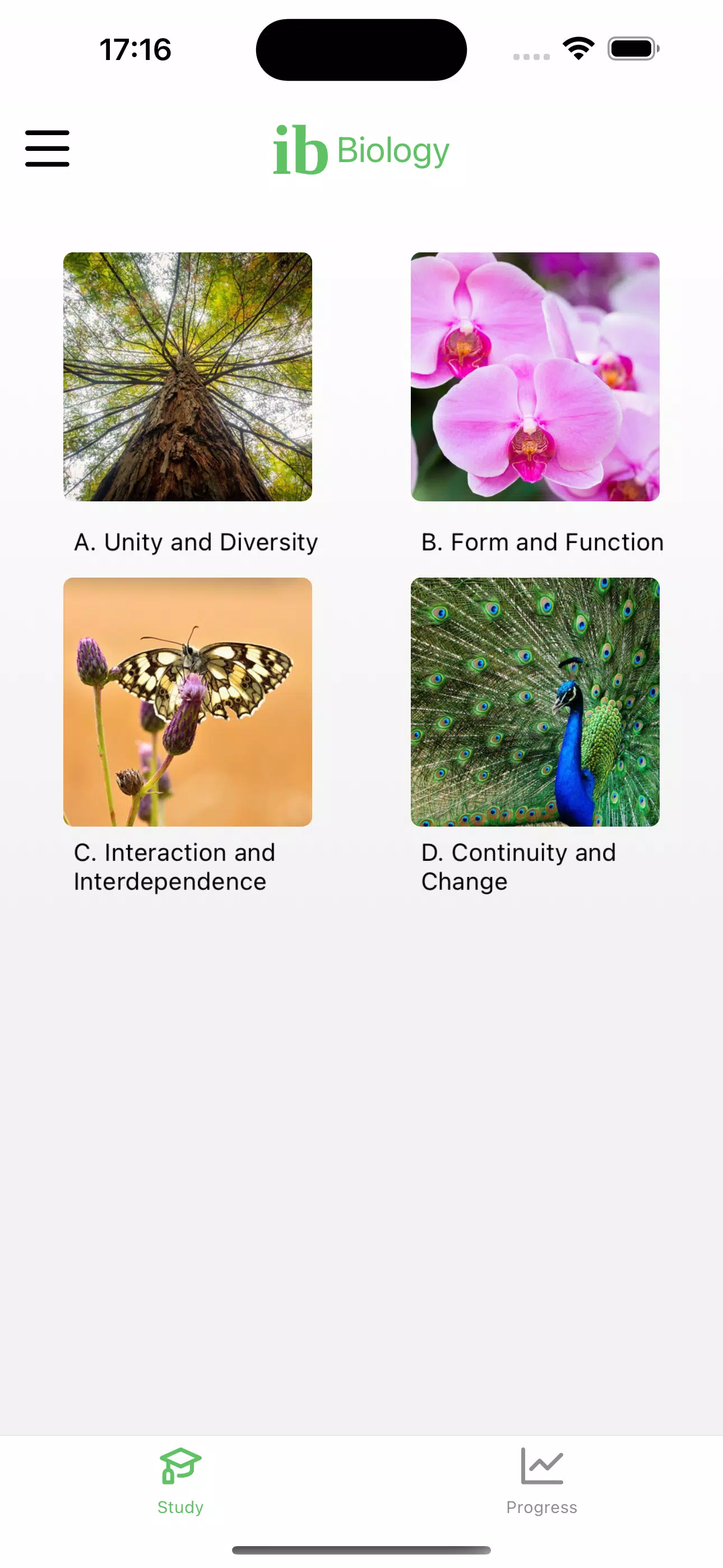Open the hamburger navigation menu
This screenshot has width=723, height=1568.
coord(47,148)
